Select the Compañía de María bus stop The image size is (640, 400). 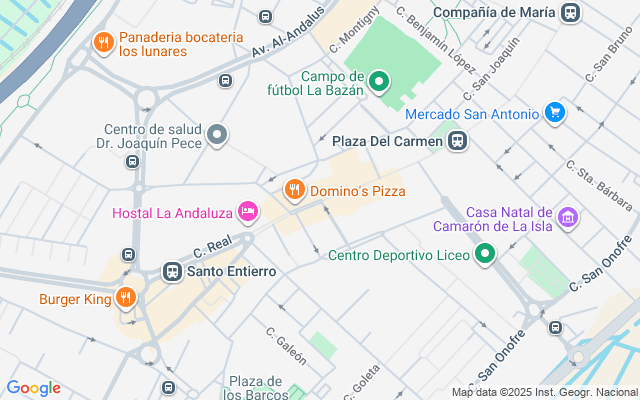click(x=571, y=13)
